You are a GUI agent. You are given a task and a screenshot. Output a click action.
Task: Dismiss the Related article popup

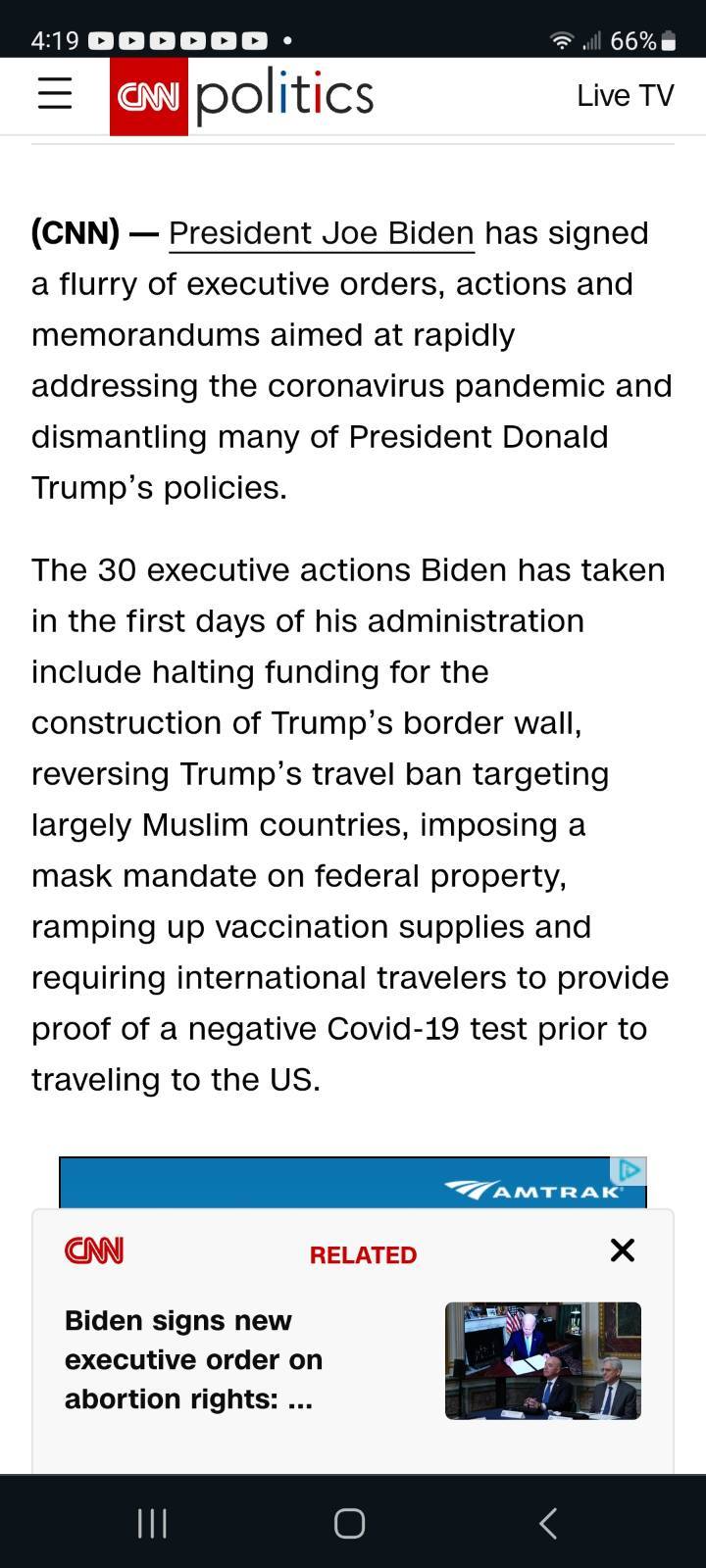click(623, 1250)
